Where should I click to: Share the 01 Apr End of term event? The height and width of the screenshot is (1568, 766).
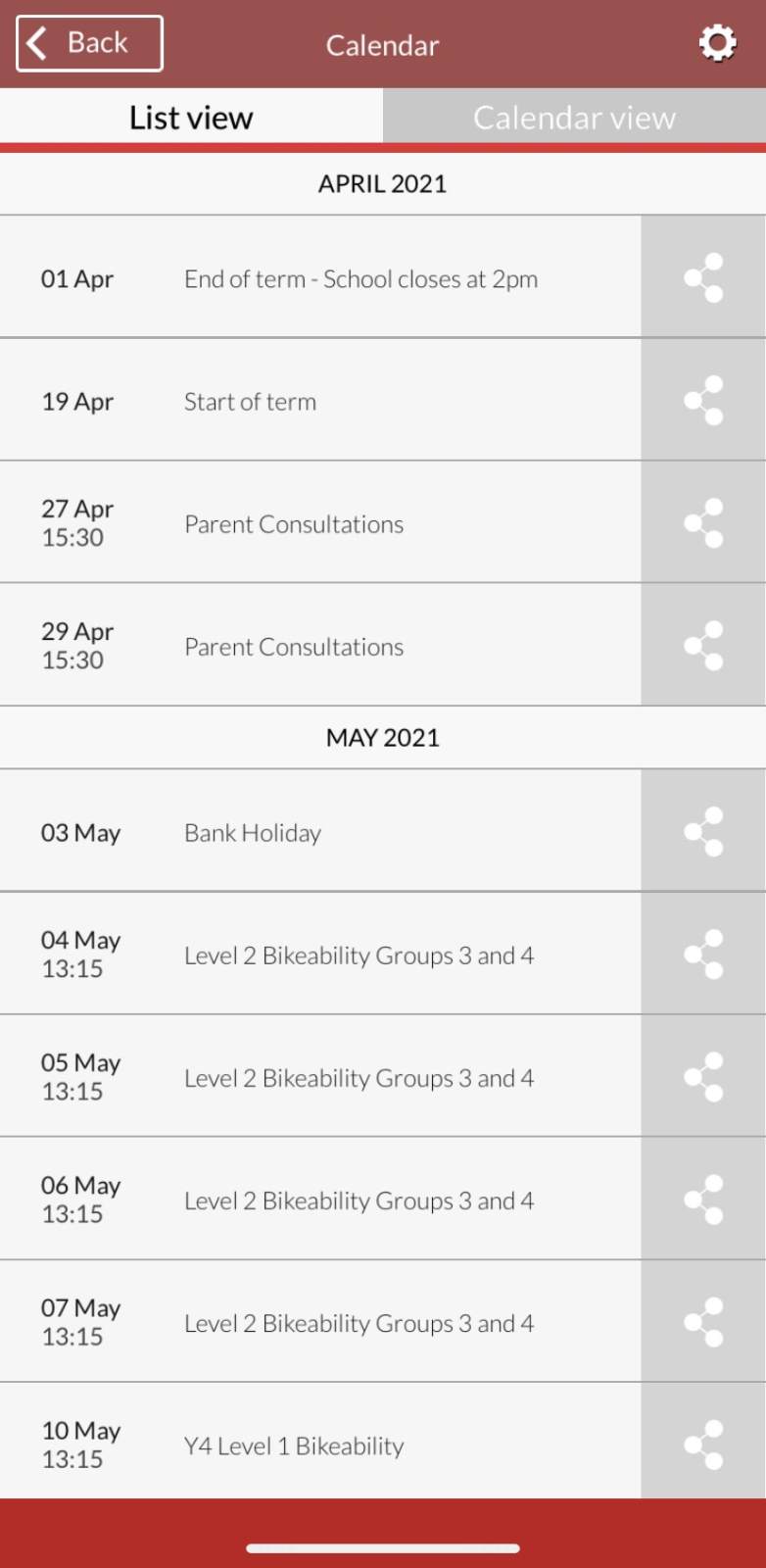coord(703,277)
